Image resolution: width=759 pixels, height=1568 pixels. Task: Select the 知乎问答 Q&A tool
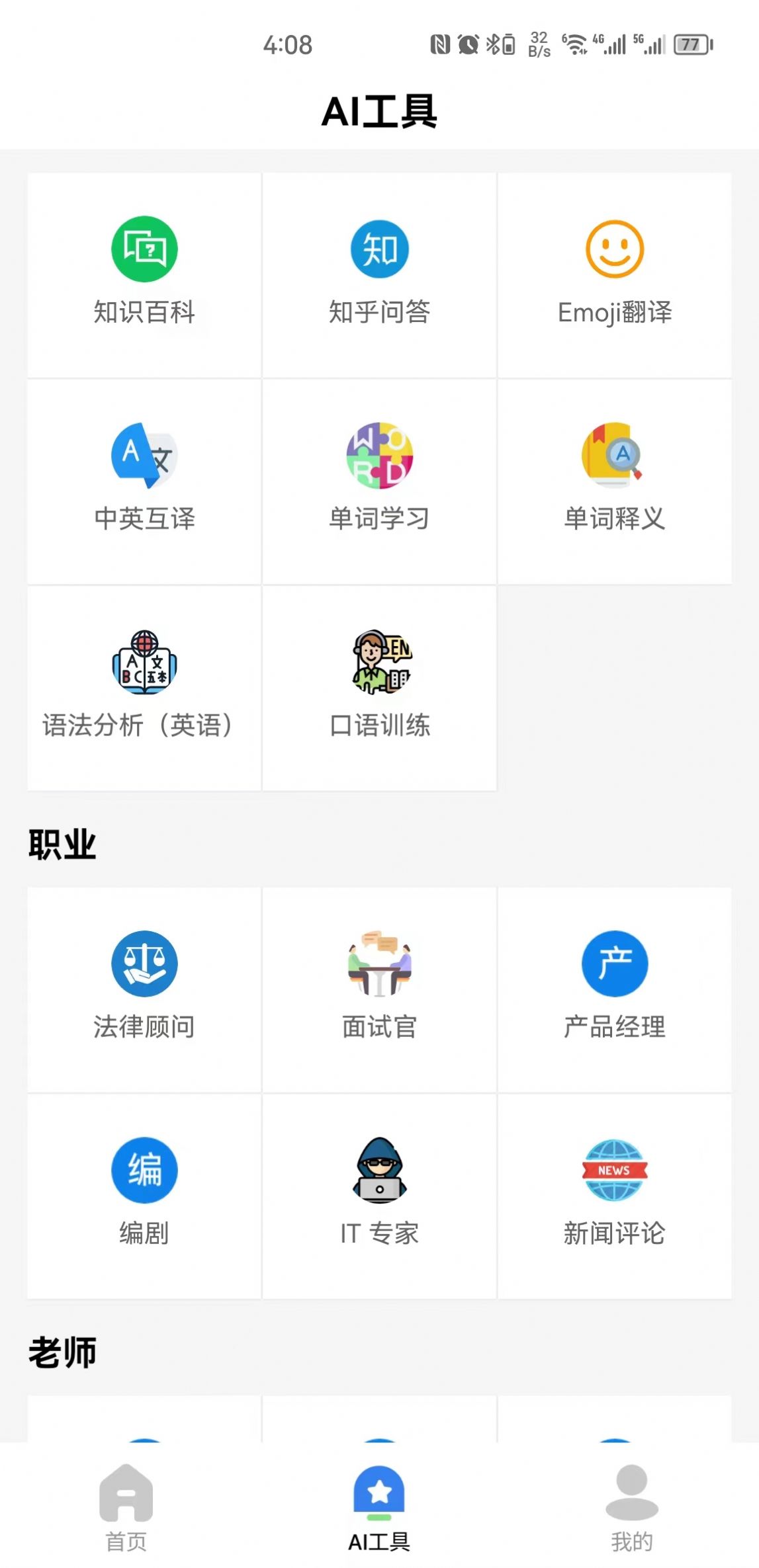379,271
